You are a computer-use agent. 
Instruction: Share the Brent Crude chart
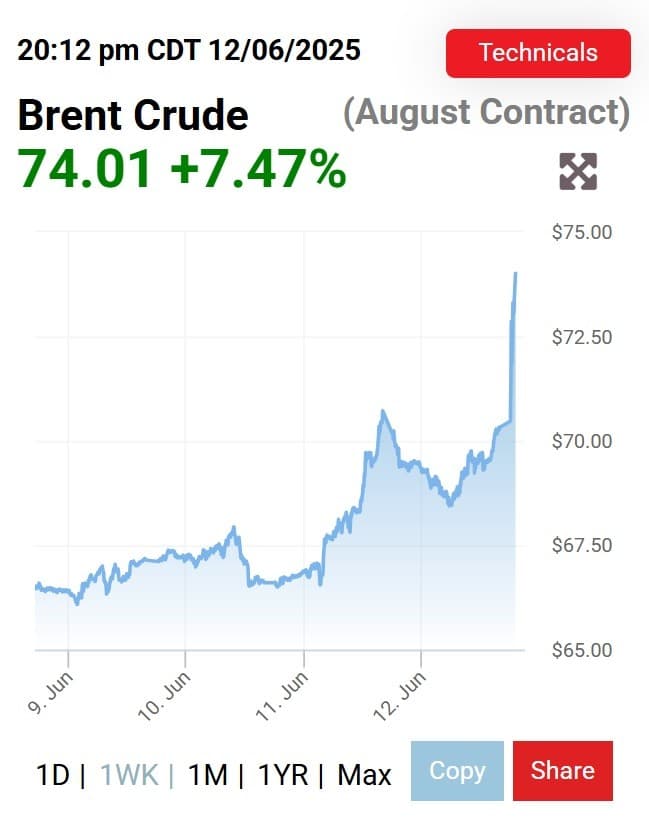[x=563, y=770]
